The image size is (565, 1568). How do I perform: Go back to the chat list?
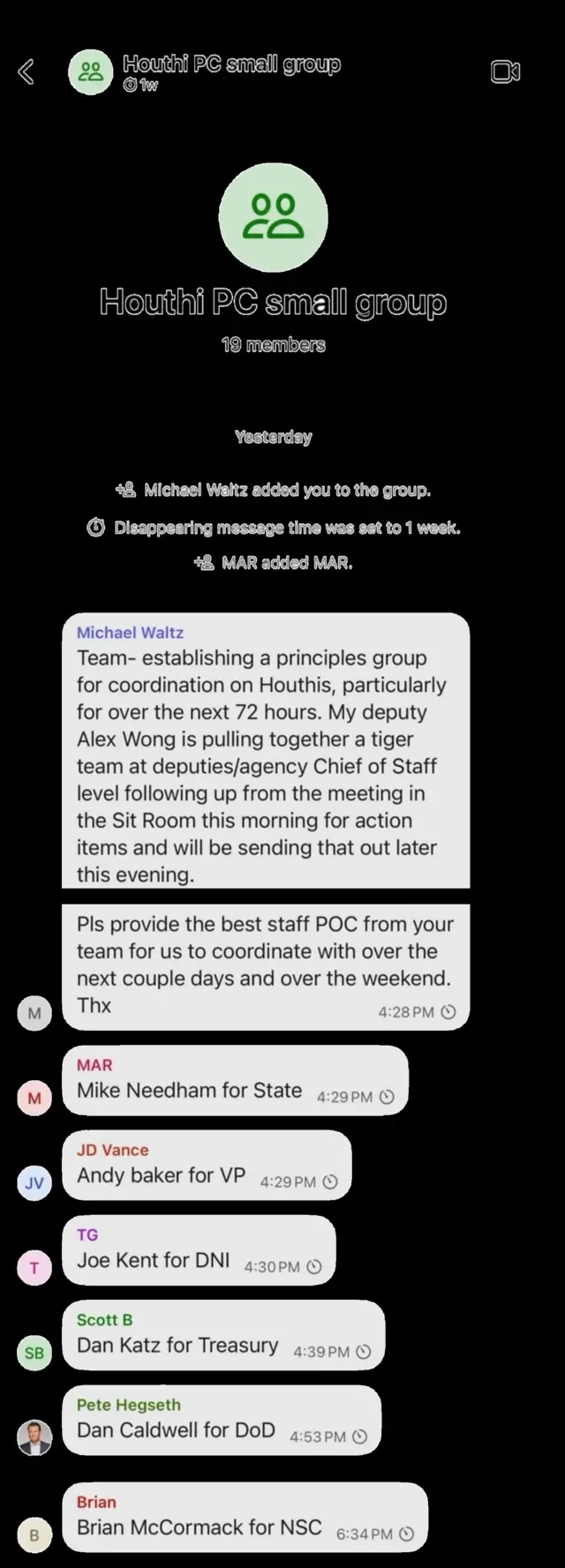click(x=26, y=71)
